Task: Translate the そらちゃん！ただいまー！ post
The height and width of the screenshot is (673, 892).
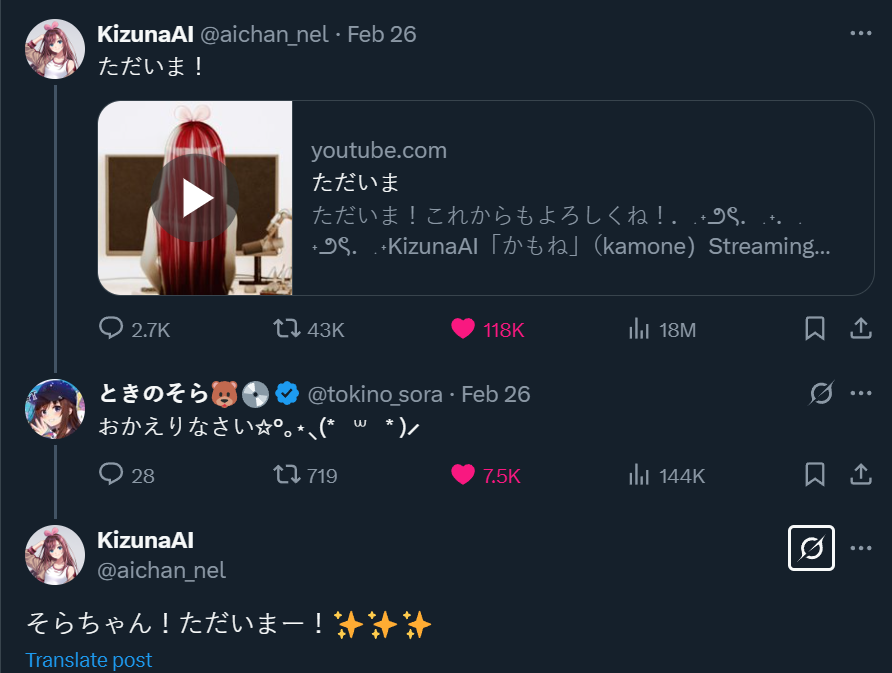Action: (x=89, y=660)
